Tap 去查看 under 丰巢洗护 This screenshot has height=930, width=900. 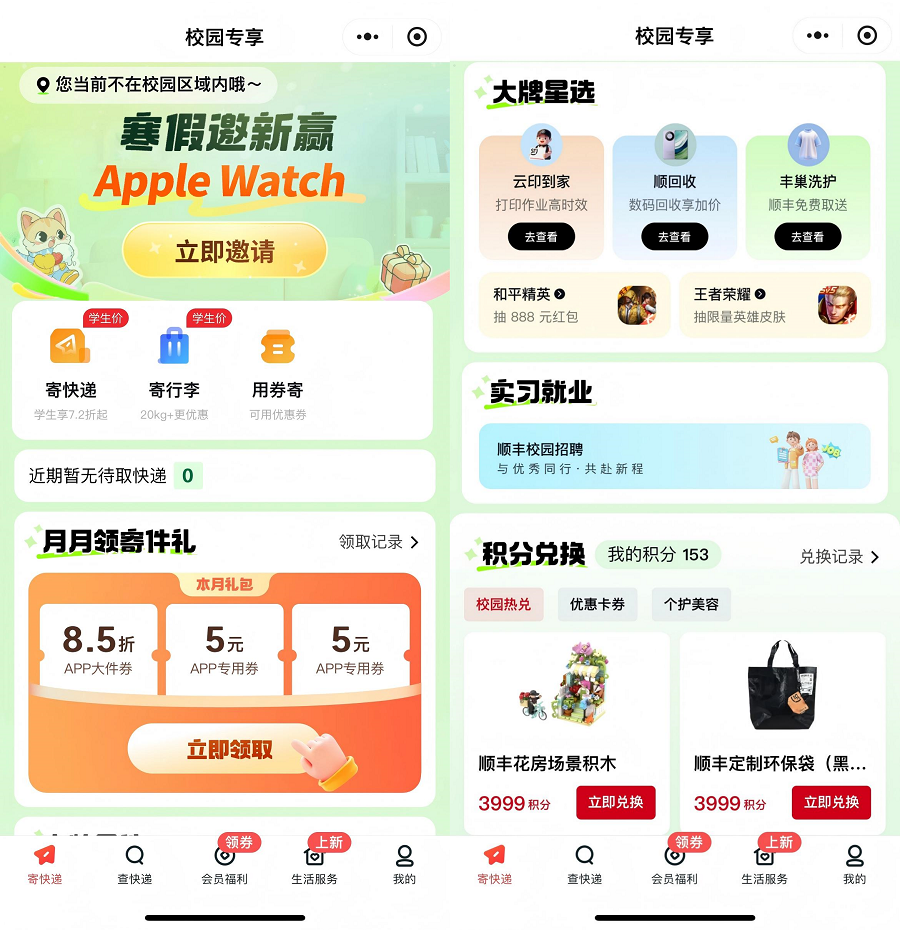pos(807,237)
